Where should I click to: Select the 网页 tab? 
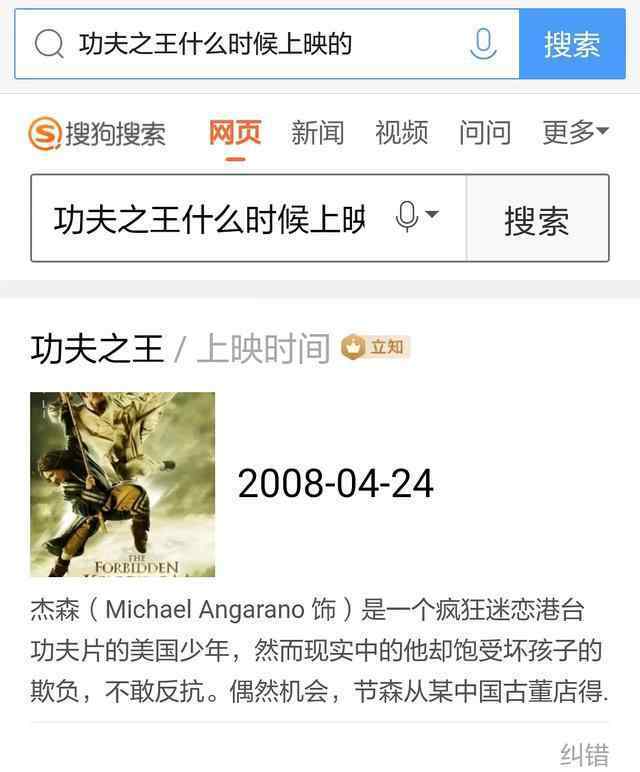point(235,132)
